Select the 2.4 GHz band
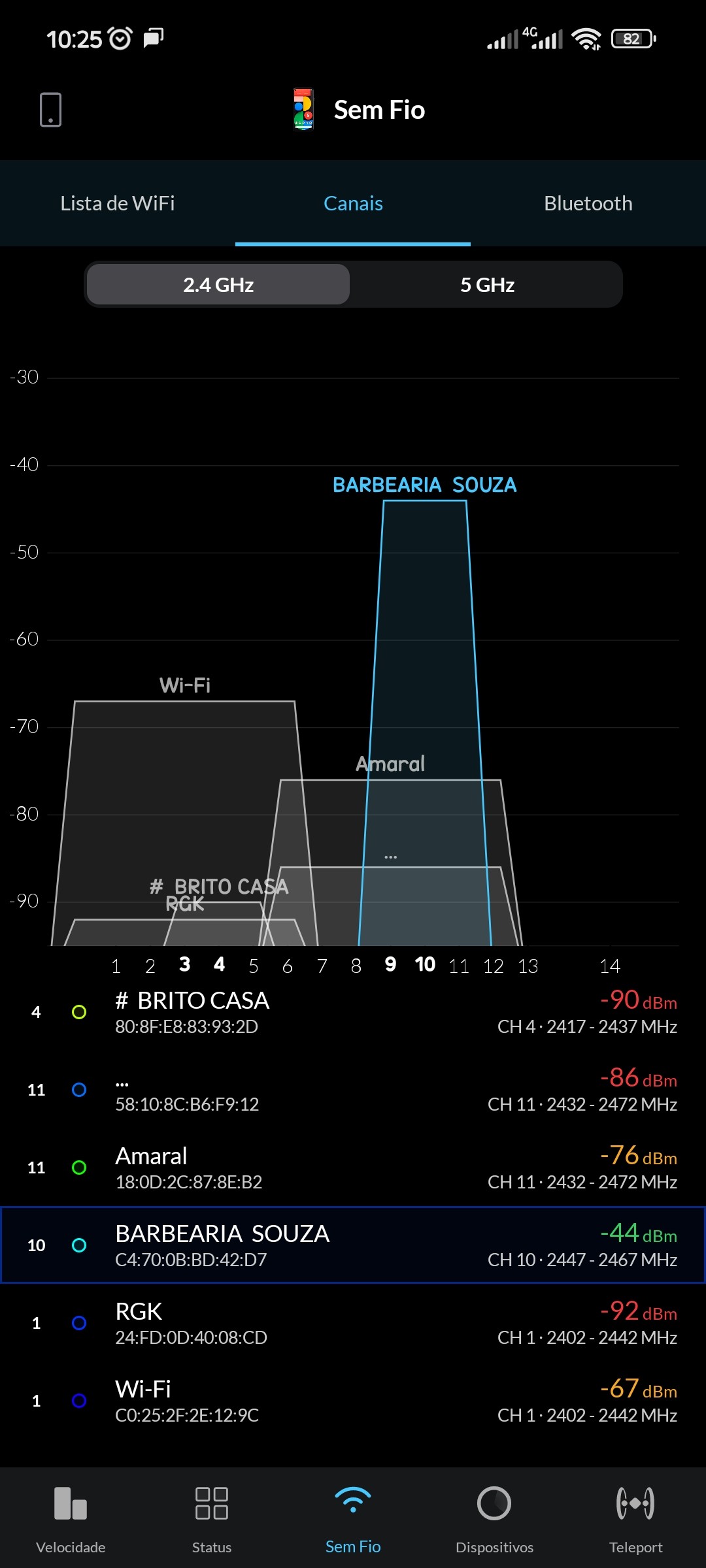The image size is (706, 1568). pyautogui.click(x=218, y=285)
